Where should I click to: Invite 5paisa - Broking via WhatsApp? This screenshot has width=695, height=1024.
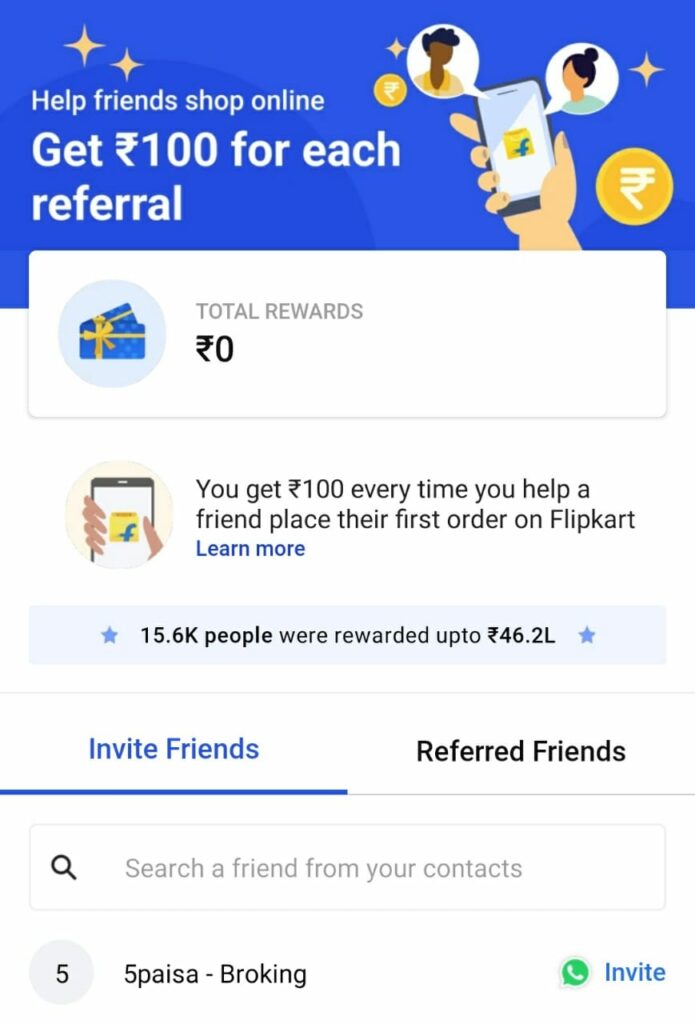pyautogui.click(x=613, y=972)
